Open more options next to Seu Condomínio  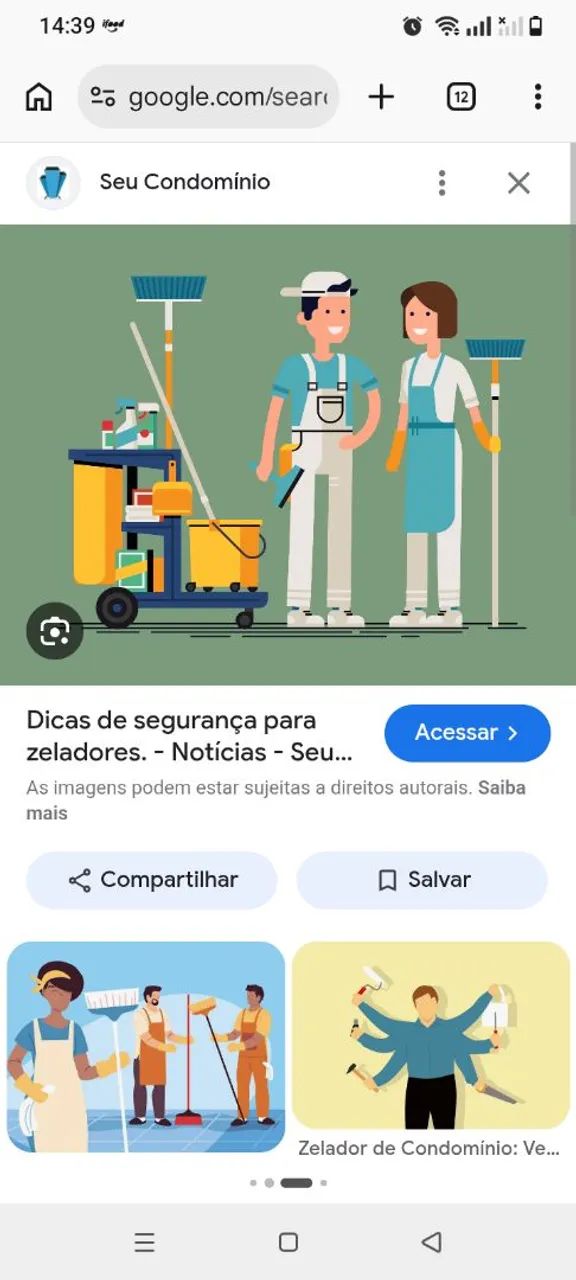(442, 183)
